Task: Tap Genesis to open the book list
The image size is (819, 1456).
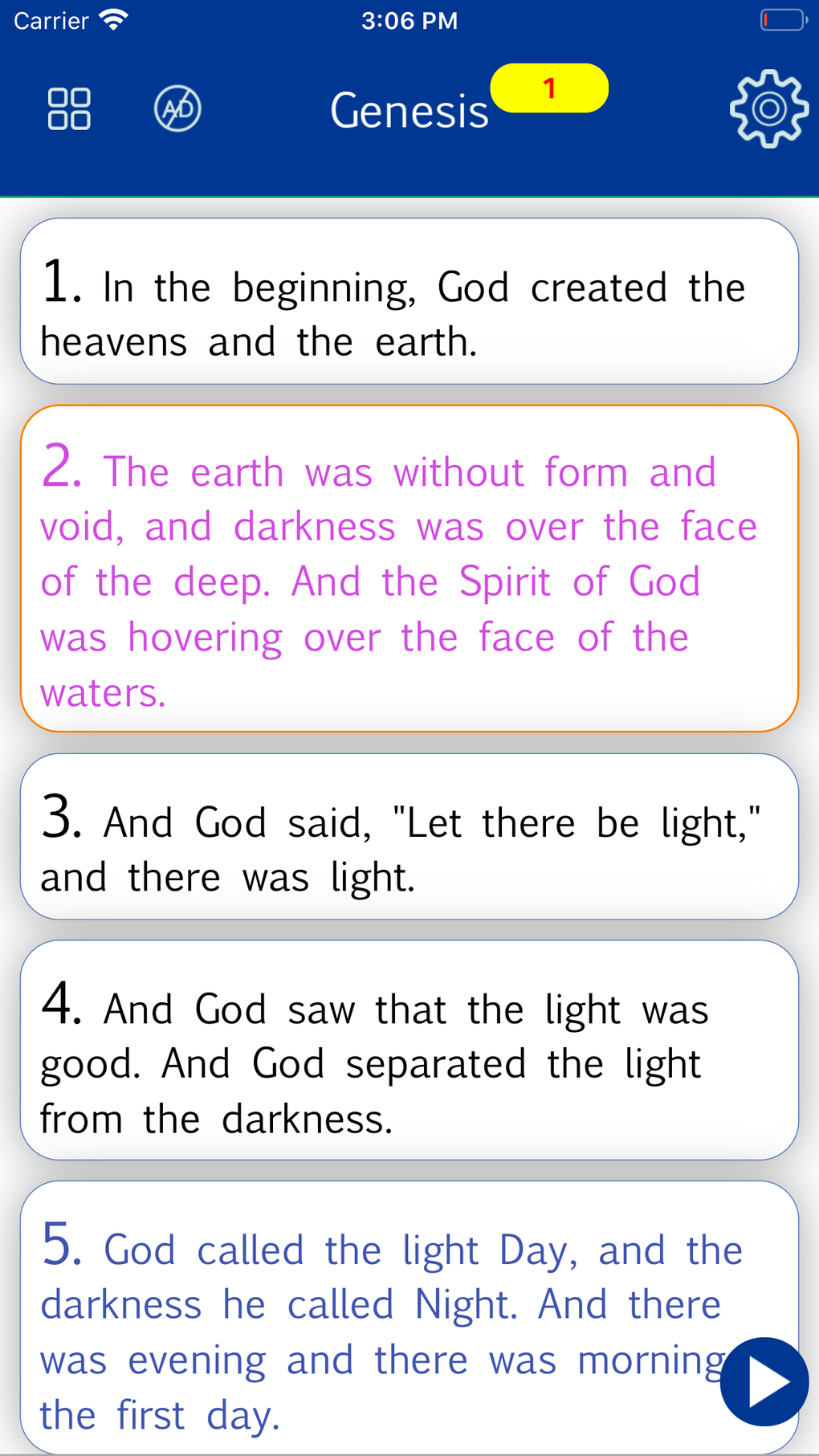Action: (x=409, y=110)
